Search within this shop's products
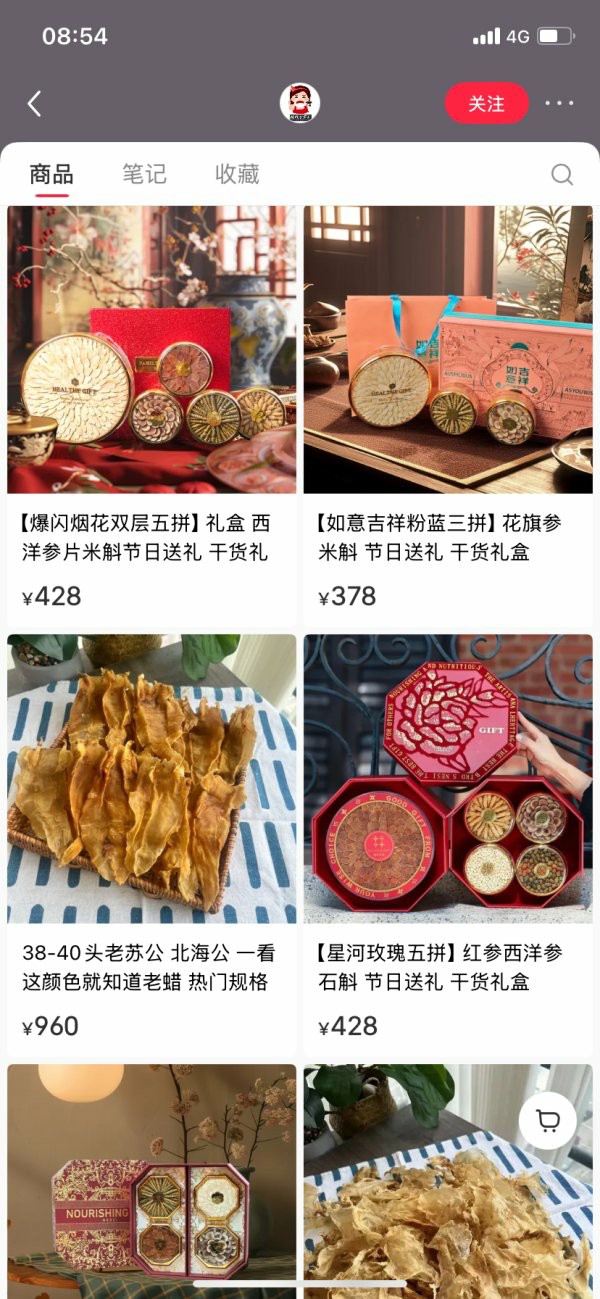This screenshot has width=600, height=1299. 562,175
